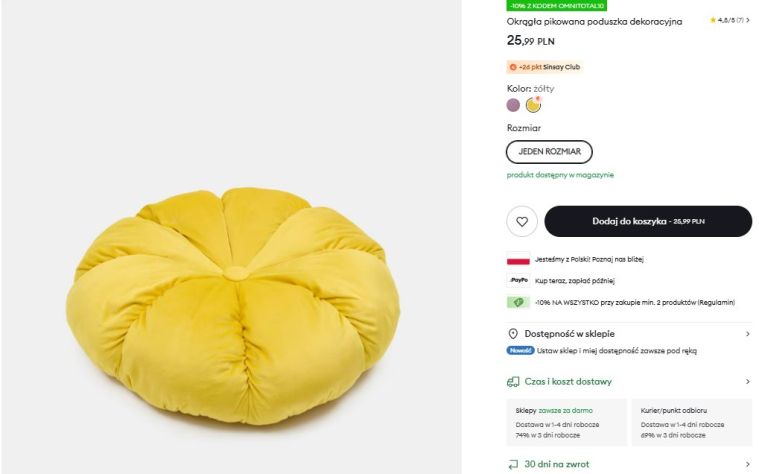Choose the JEDEN ROZMIAR size
759x474 pixels.
click(x=549, y=152)
